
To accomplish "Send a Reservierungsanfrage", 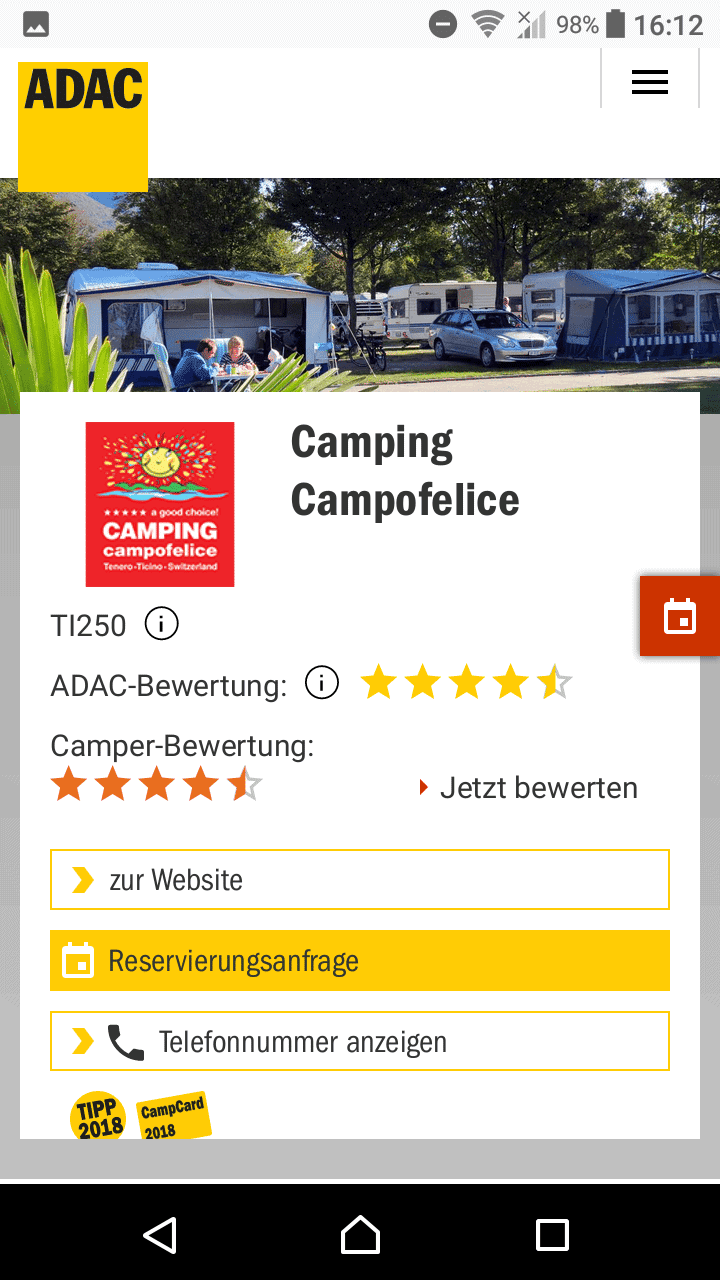I will tap(360, 961).
